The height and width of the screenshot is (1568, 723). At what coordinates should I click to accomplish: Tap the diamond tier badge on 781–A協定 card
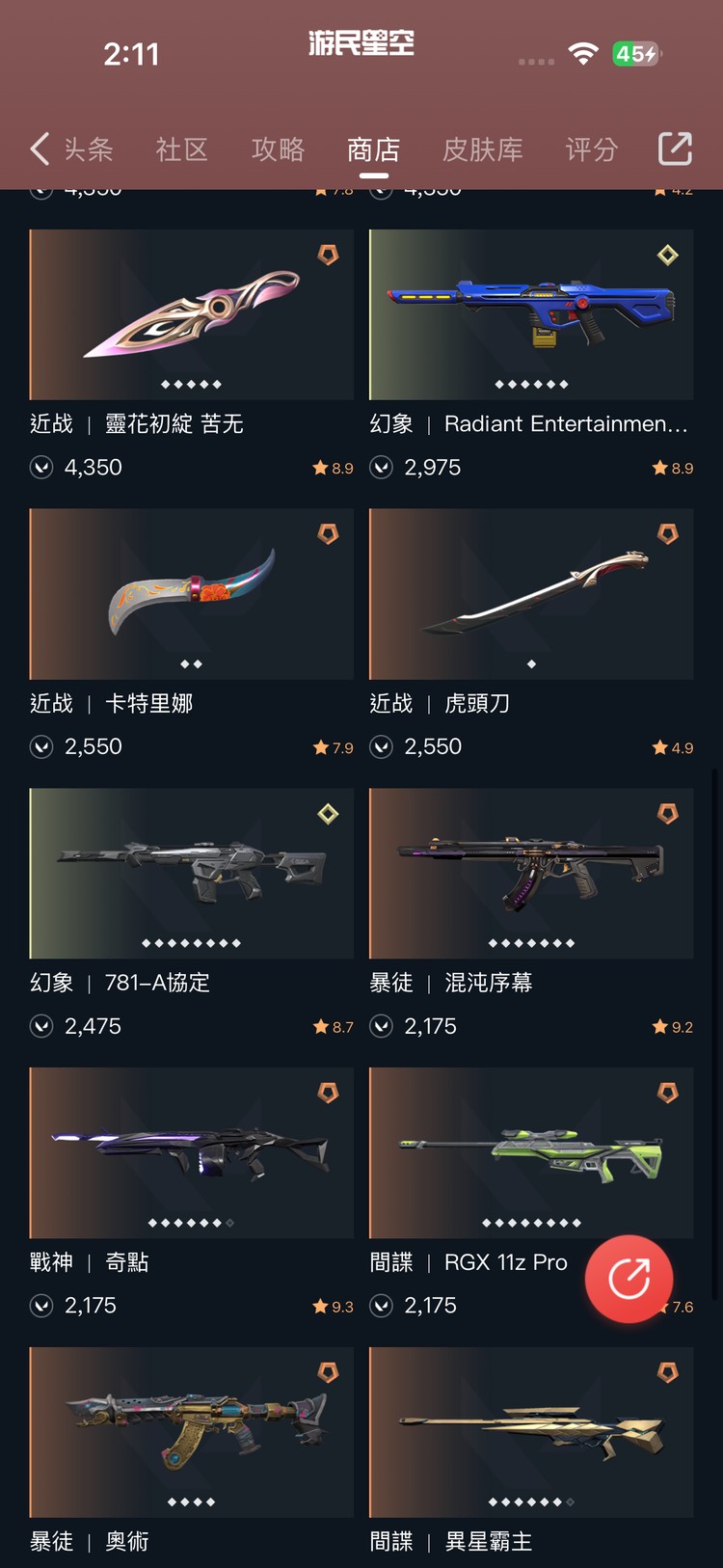(329, 815)
